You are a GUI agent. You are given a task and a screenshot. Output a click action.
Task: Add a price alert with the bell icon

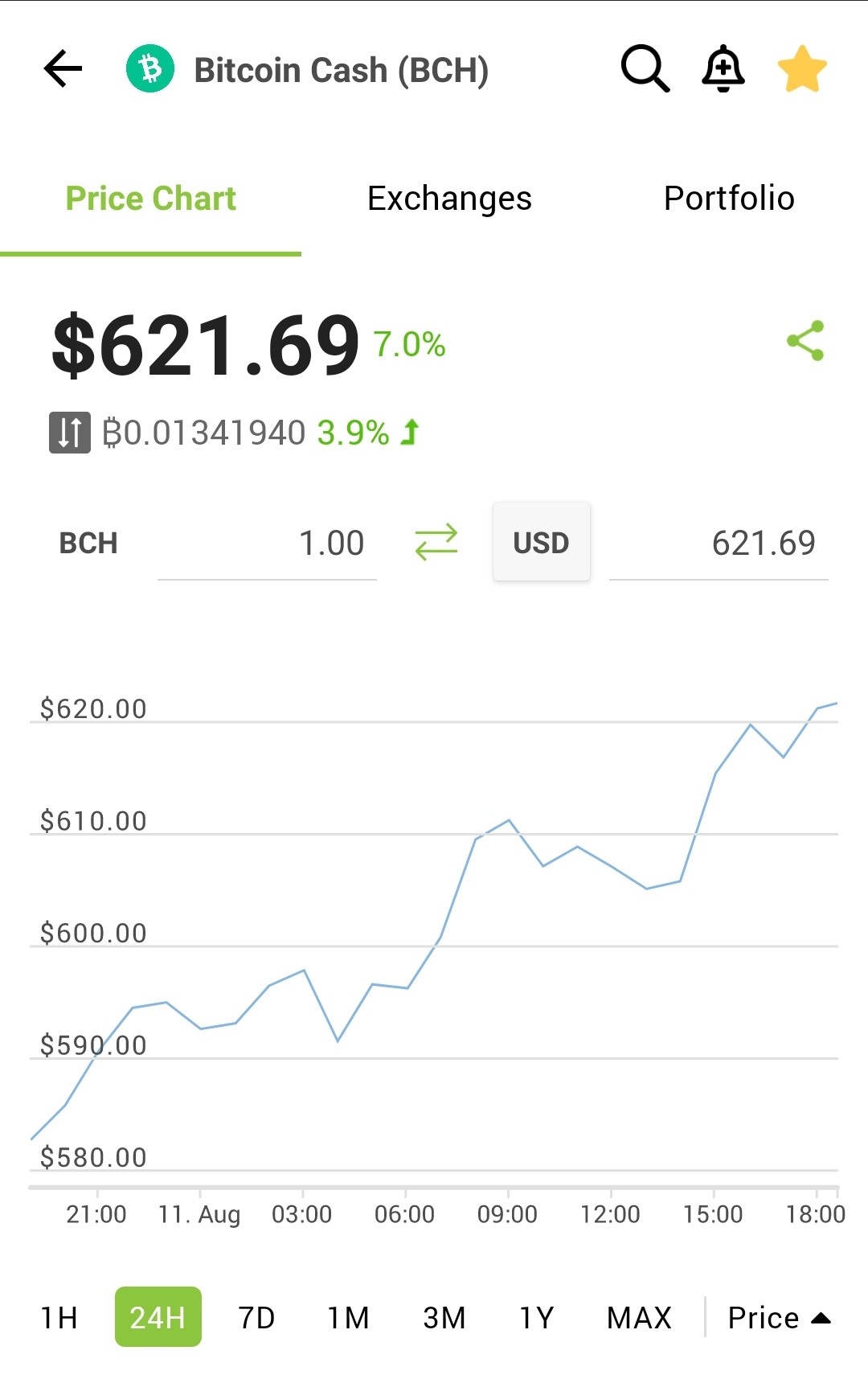[723, 69]
